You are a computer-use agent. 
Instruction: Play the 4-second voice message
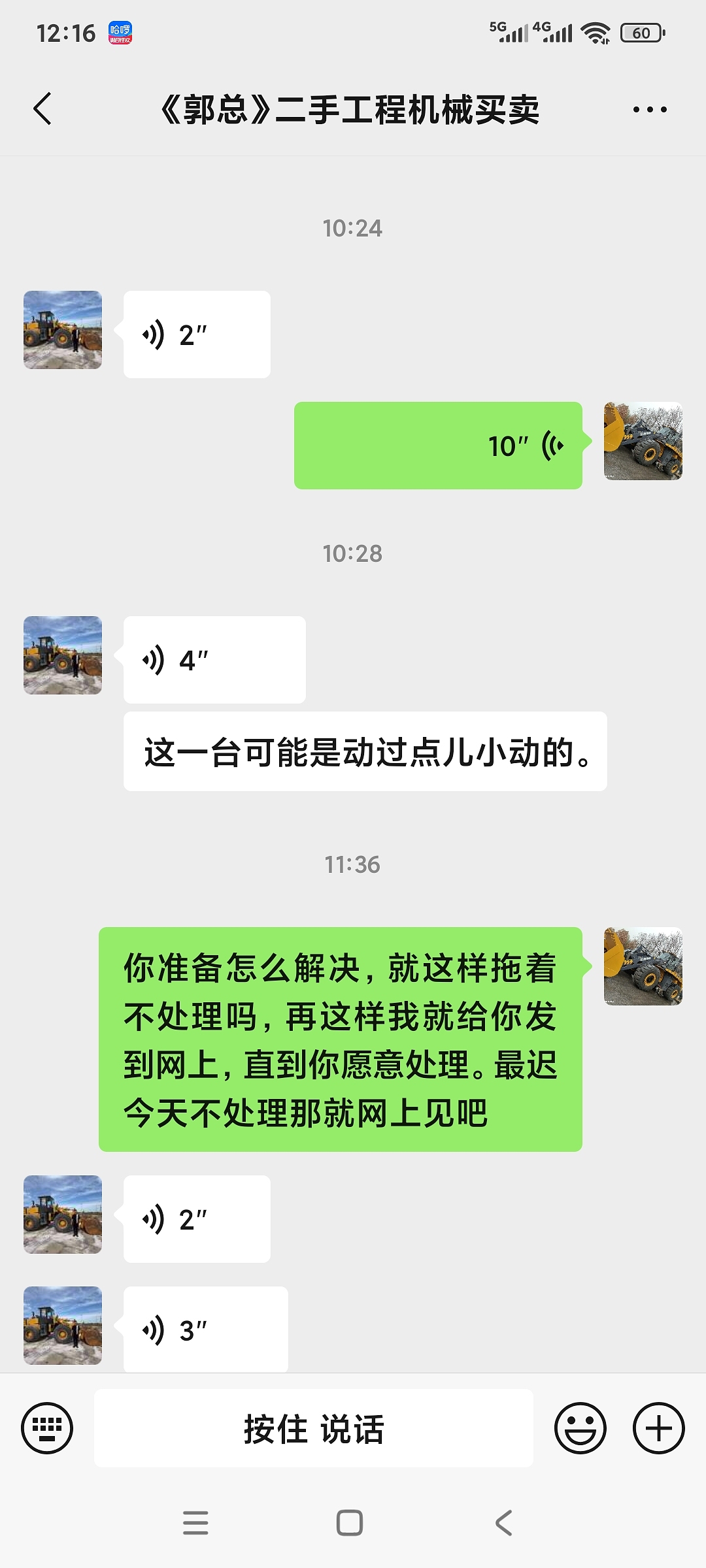pyautogui.click(x=214, y=660)
